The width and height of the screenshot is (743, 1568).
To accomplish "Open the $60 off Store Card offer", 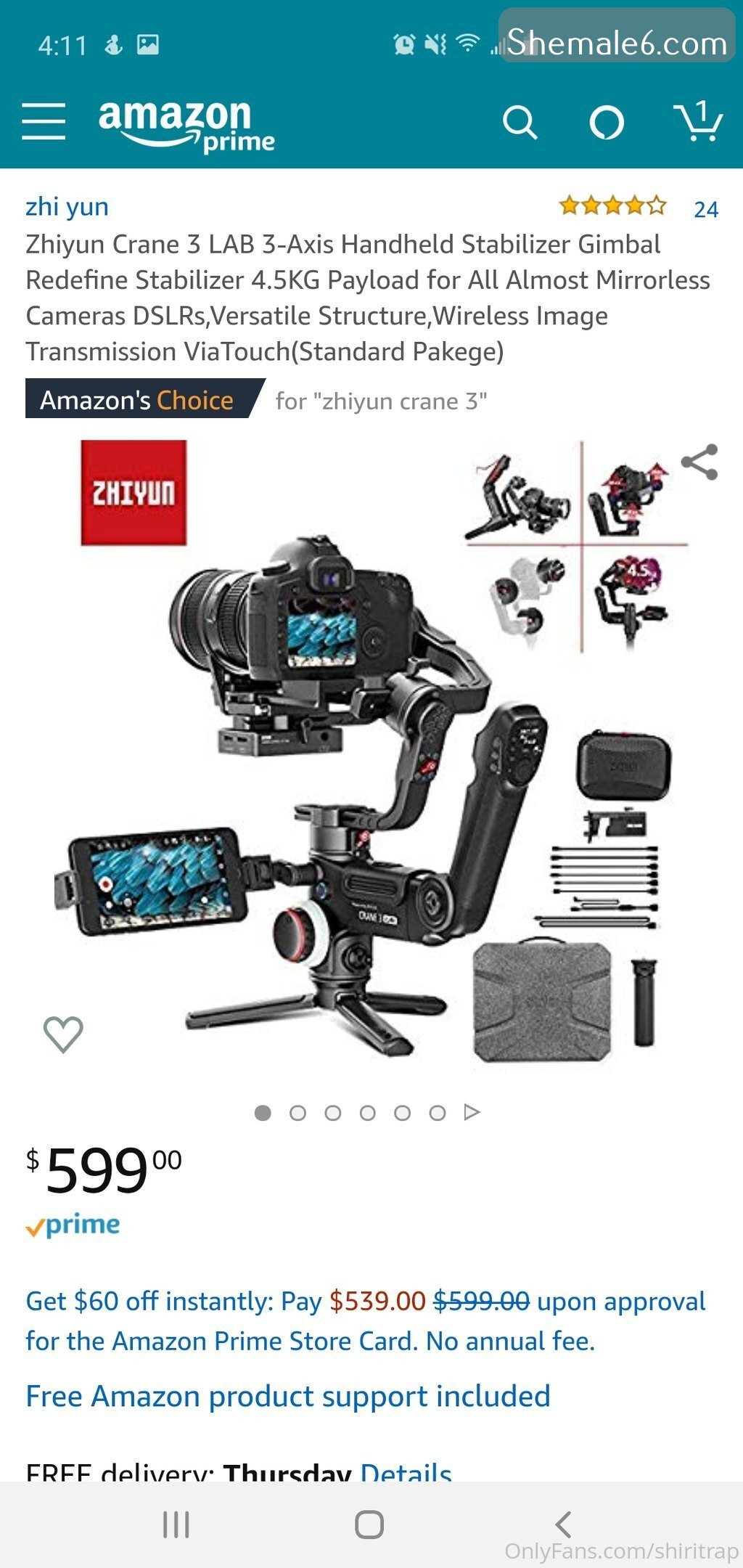I will pos(365,1321).
